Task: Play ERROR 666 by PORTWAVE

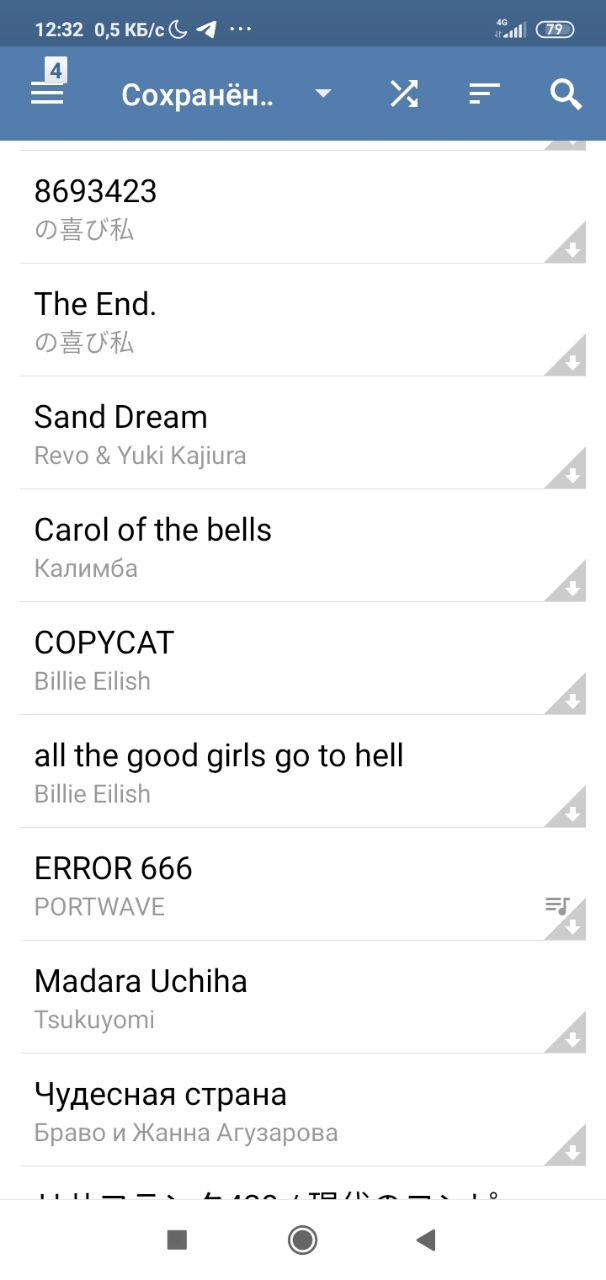Action: (x=303, y=885)
